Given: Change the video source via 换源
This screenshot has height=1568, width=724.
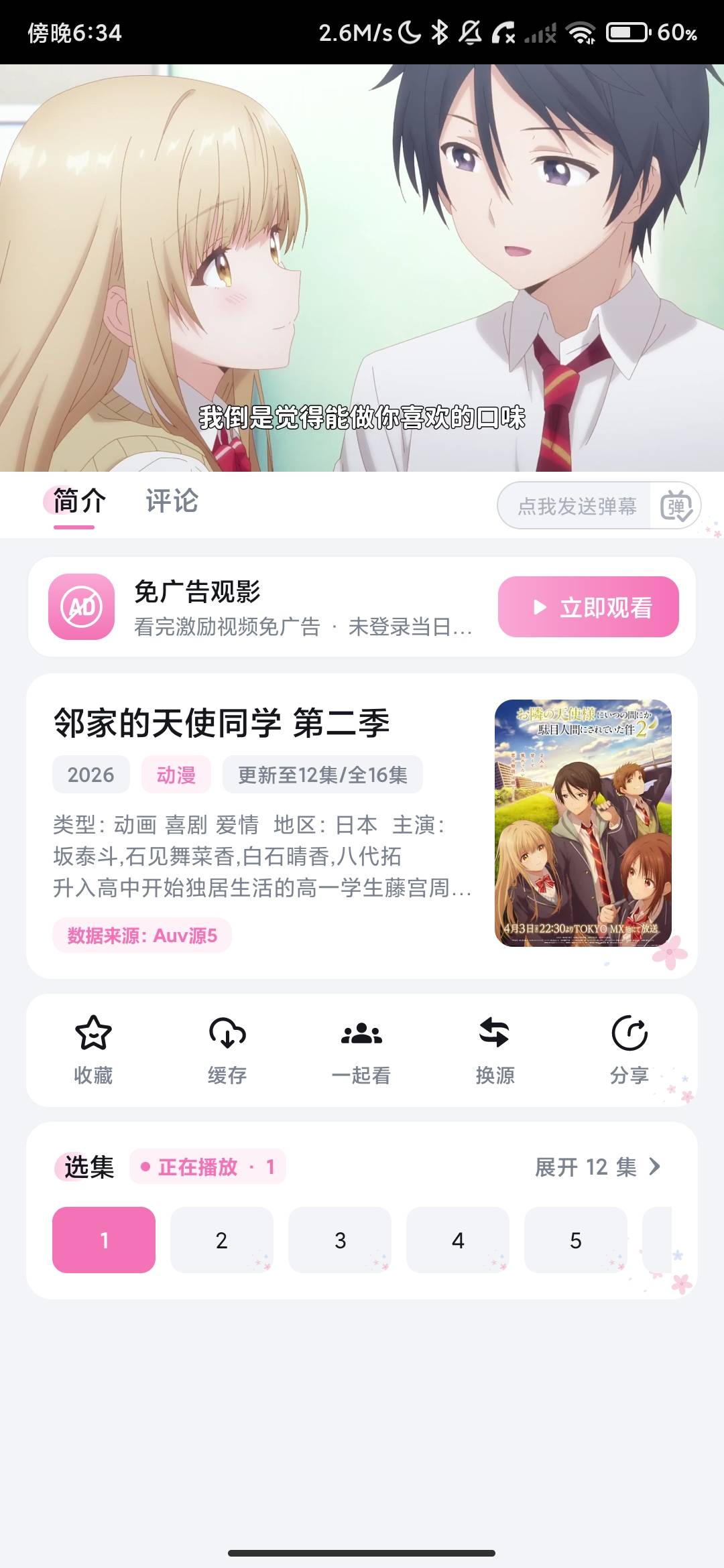Looking at the screenshot, I should (495, 1050).
